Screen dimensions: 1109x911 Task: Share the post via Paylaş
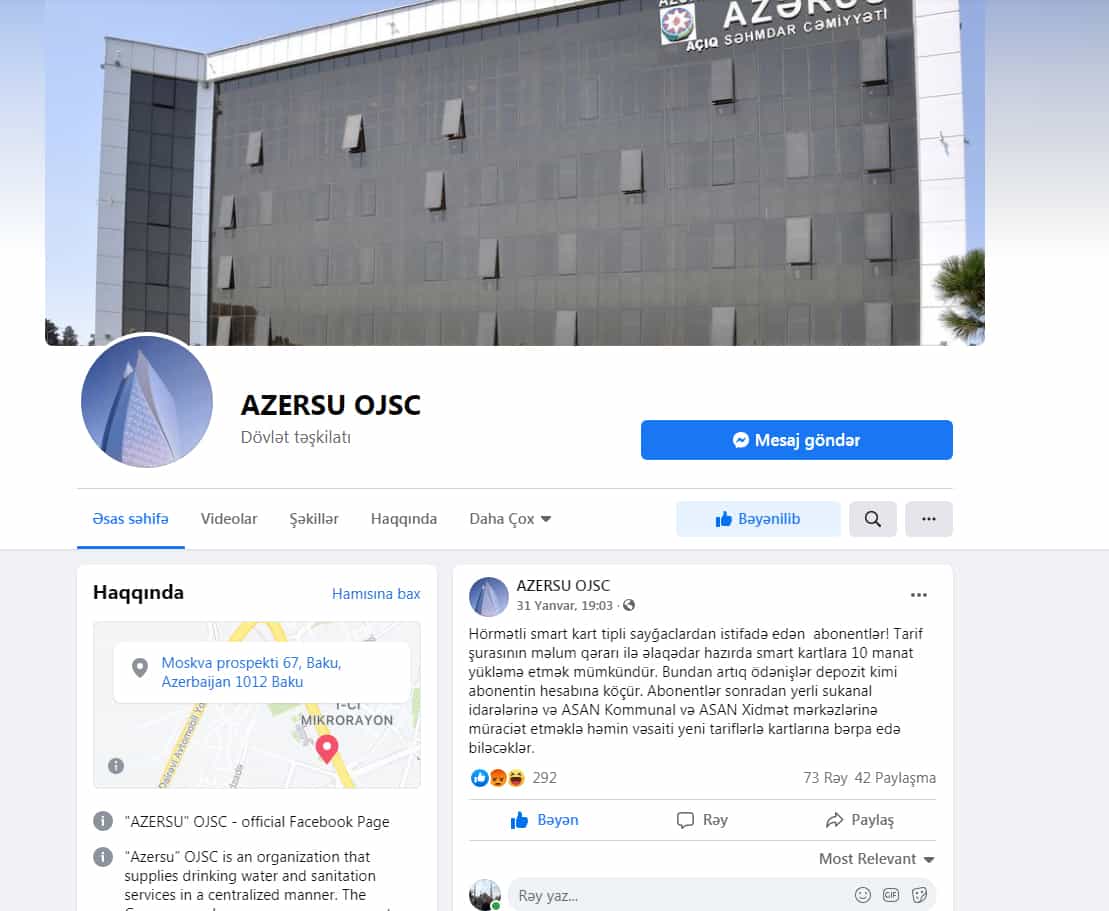(859, 820)
